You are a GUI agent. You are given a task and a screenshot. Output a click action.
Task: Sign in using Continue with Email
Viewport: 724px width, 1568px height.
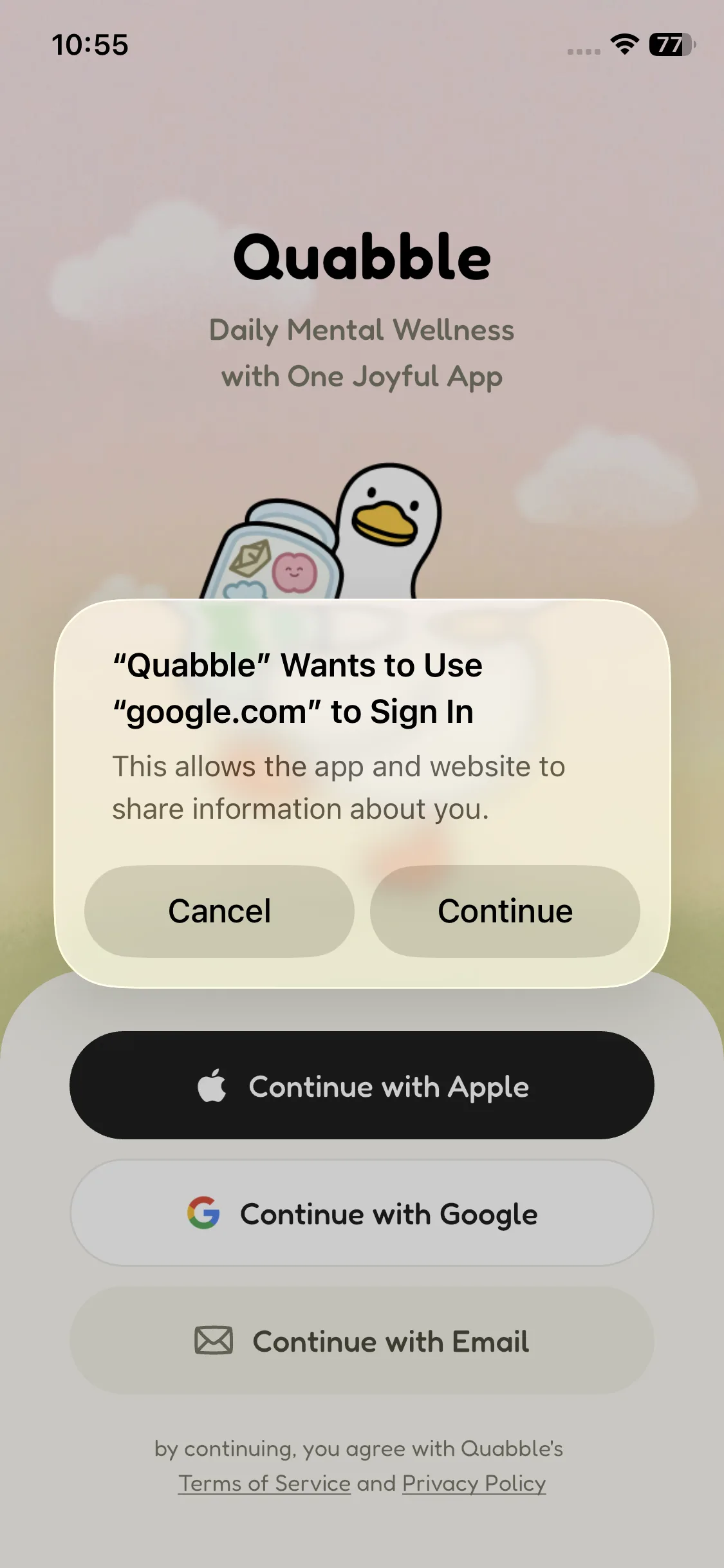tap(362, 1341)
